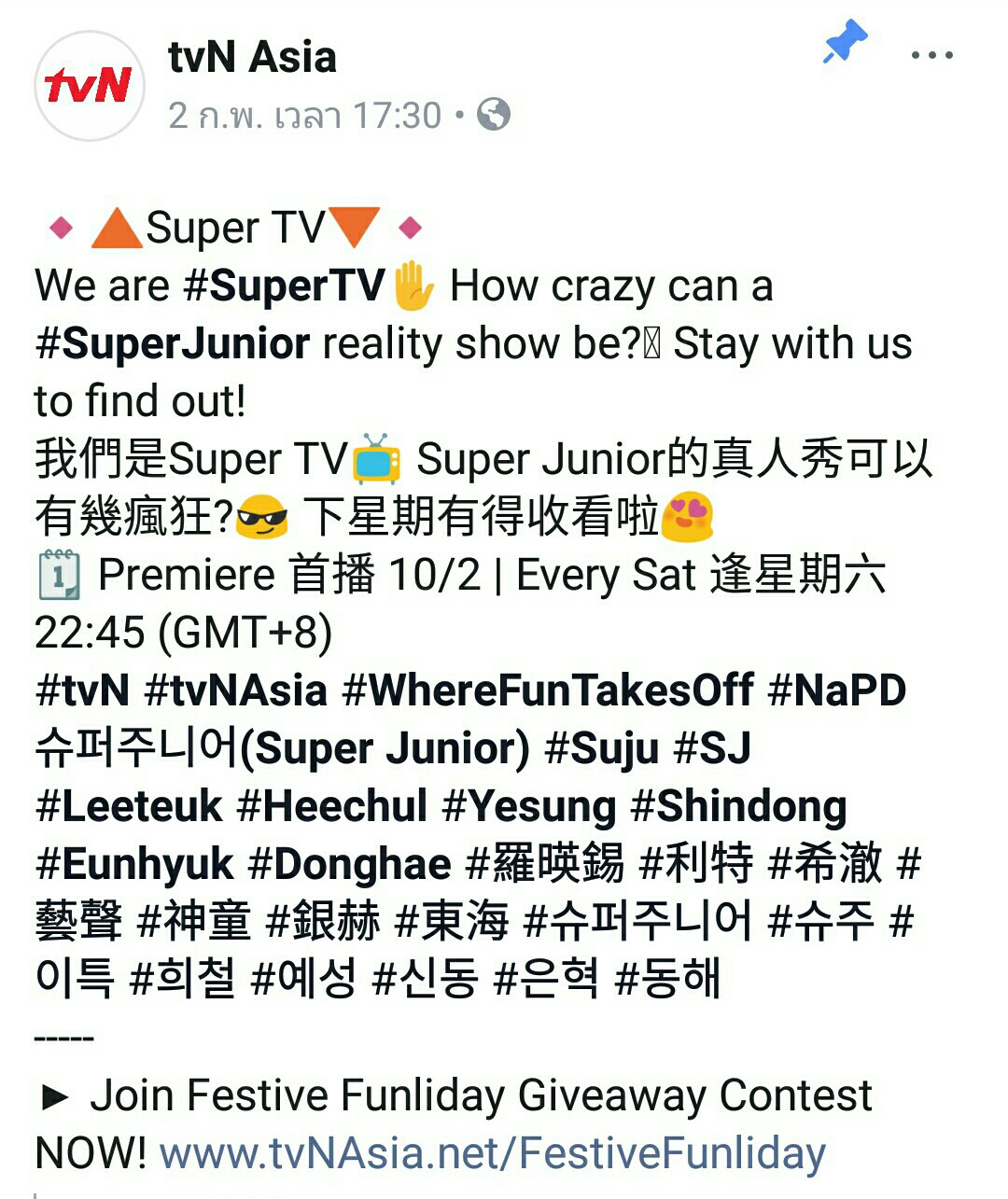Open the #WhereFunTakesOff hashtag
Viewport: 1008px width, 1199px height.
[548, 691]
